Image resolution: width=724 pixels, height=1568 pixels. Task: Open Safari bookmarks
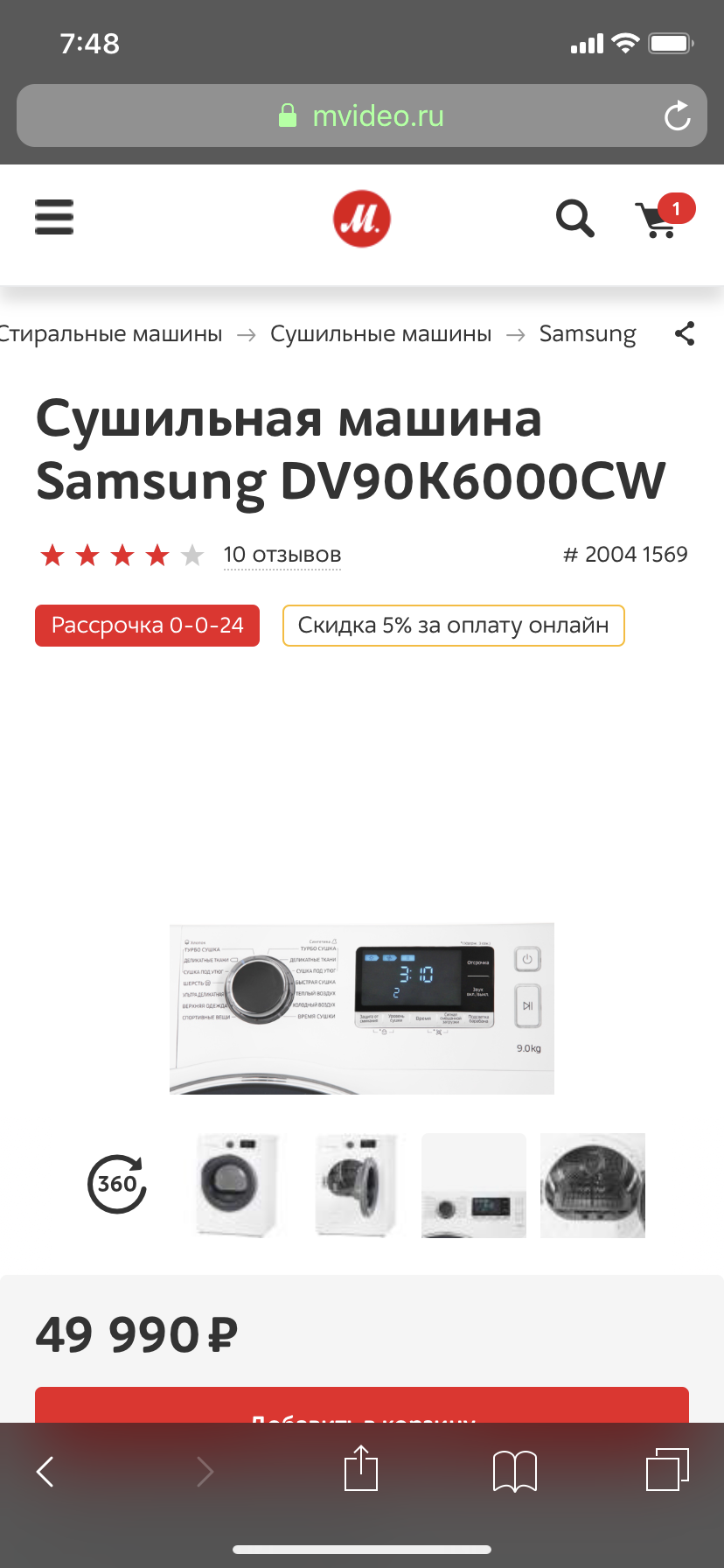[515, 1472]
